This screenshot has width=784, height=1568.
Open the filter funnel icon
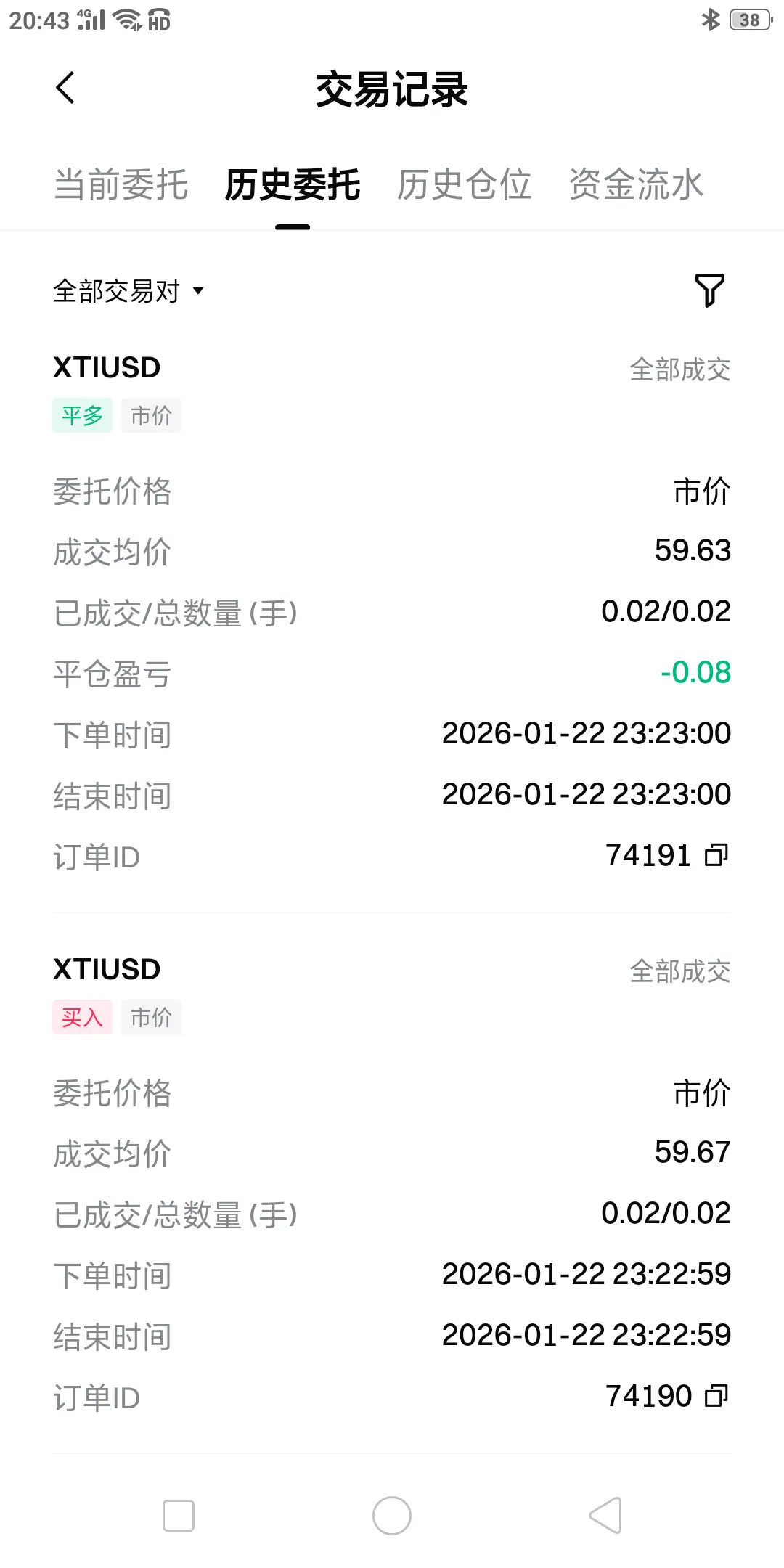point(710,290)
